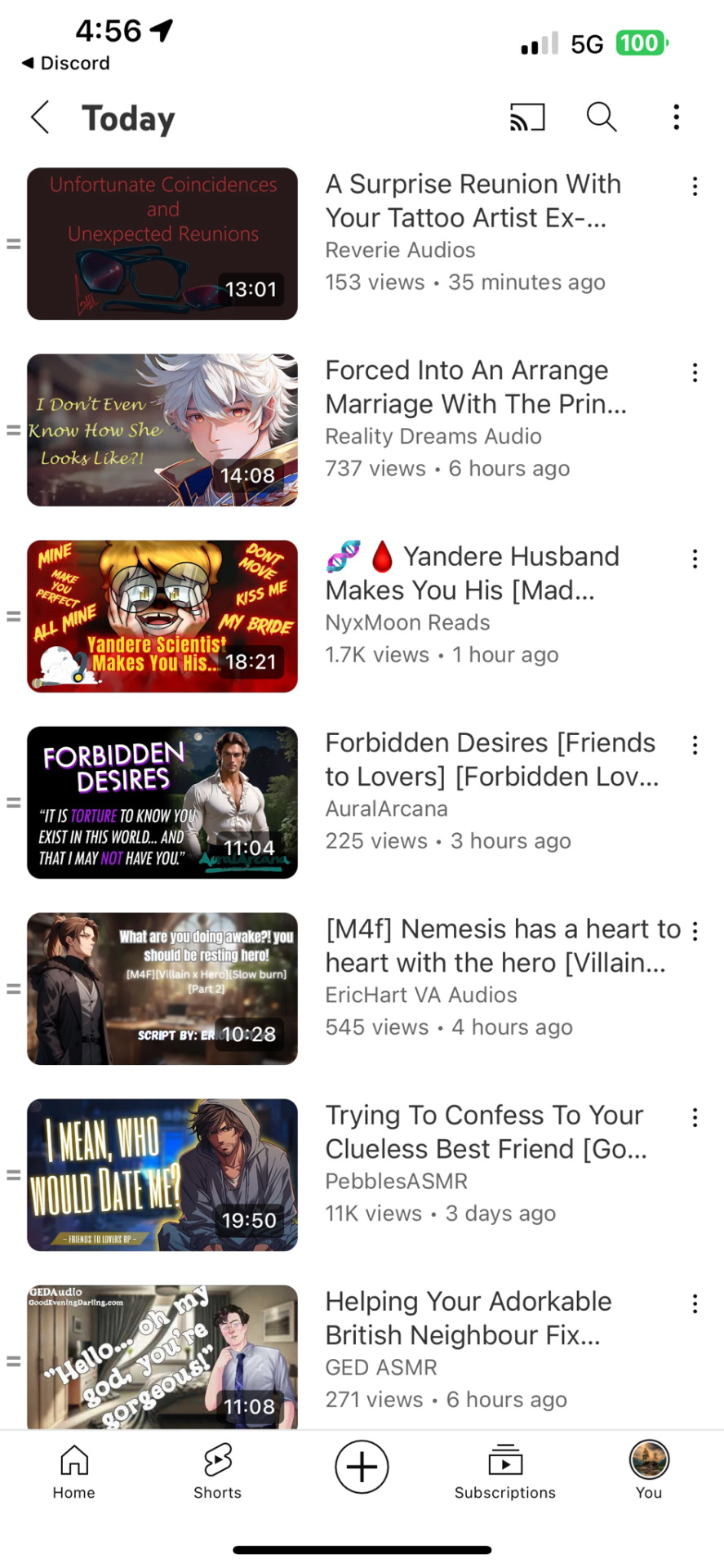Play Helping Your Adorkable British Neighbour video

[x=162, y=1356]
